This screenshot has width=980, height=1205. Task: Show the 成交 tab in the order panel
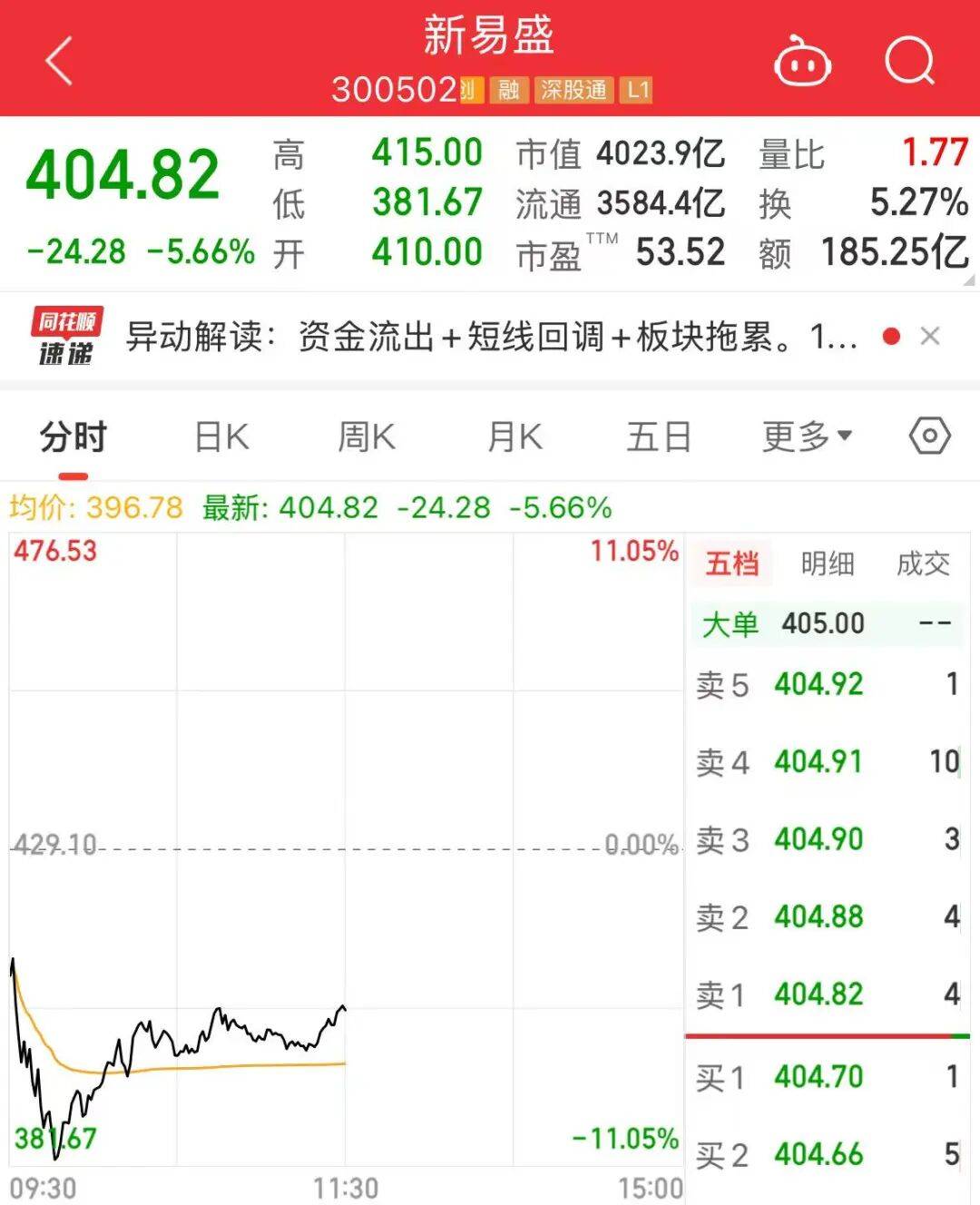(x=923, y=563)
